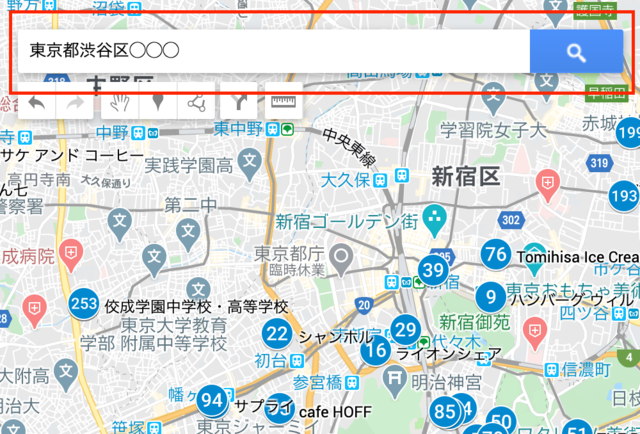Image resolution: width=640 pixels, height=434 pixels.
Task: Tap the marker numbered 16
Action: pyautogui.click(x=375, y=350)
